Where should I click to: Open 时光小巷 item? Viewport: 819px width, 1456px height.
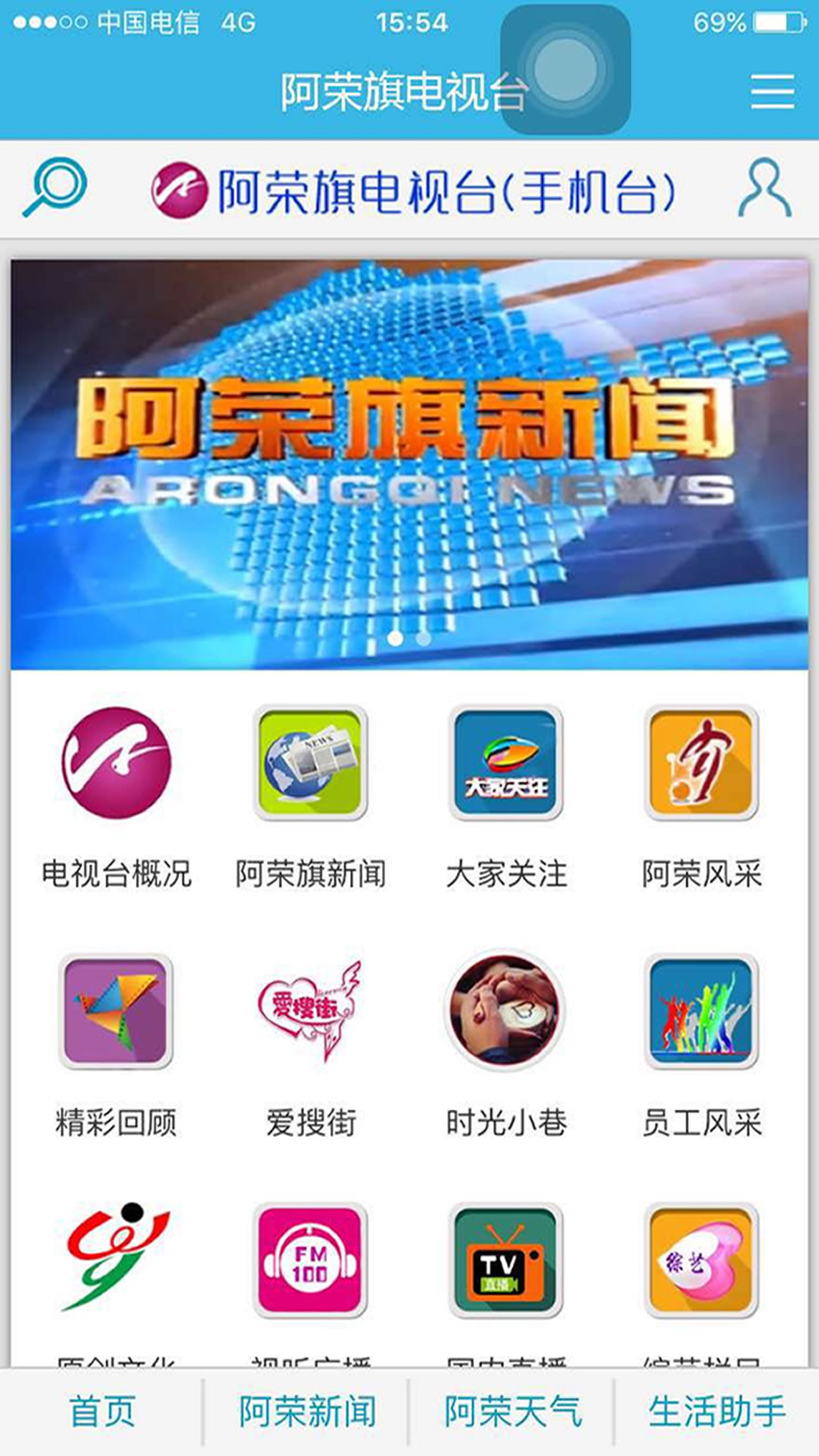(x=506, y=1012)
